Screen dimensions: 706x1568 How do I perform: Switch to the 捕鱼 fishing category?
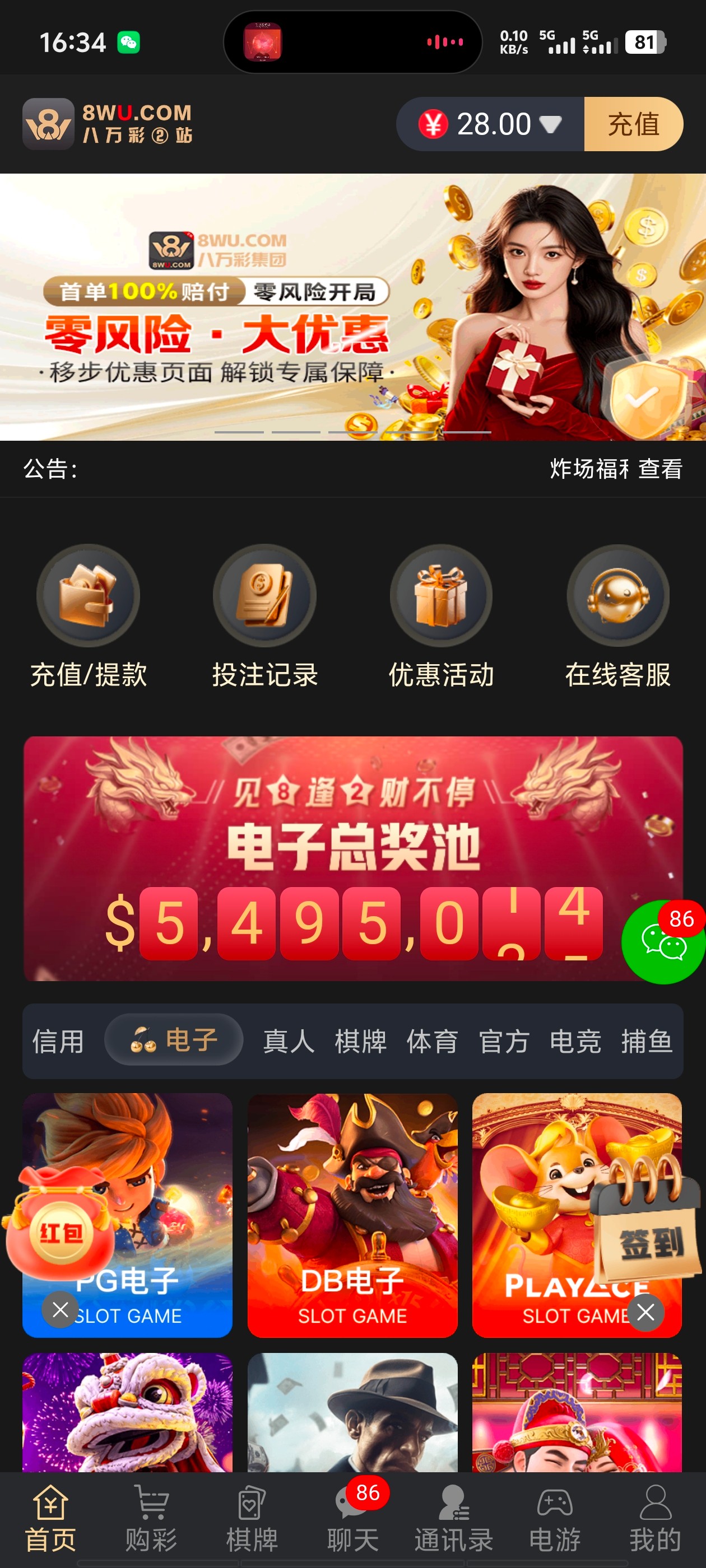pos(646,1041)
